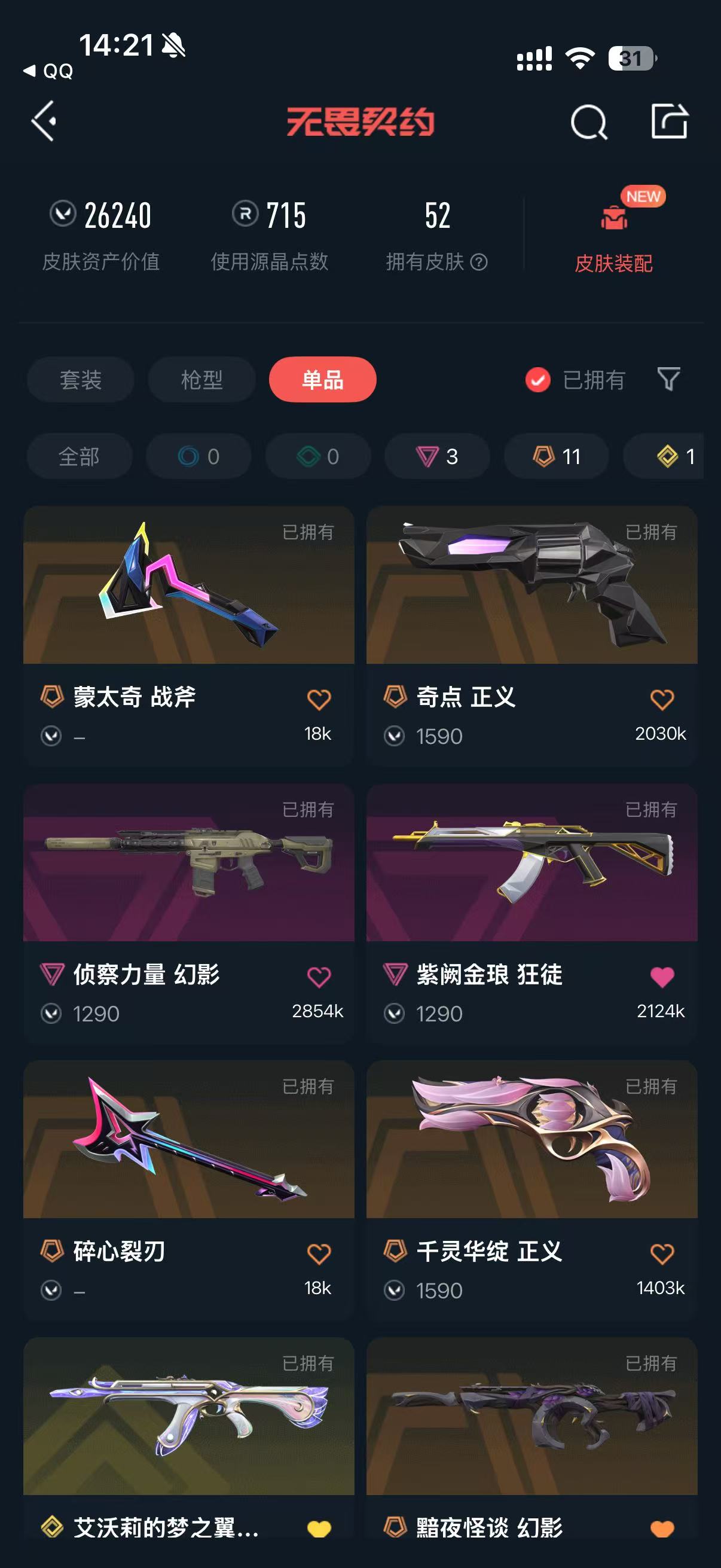This screenshot has width=721, height=1568.
Task: Open the 侦察力量 幻影 skin card
Action: click(x=188, y=913)
